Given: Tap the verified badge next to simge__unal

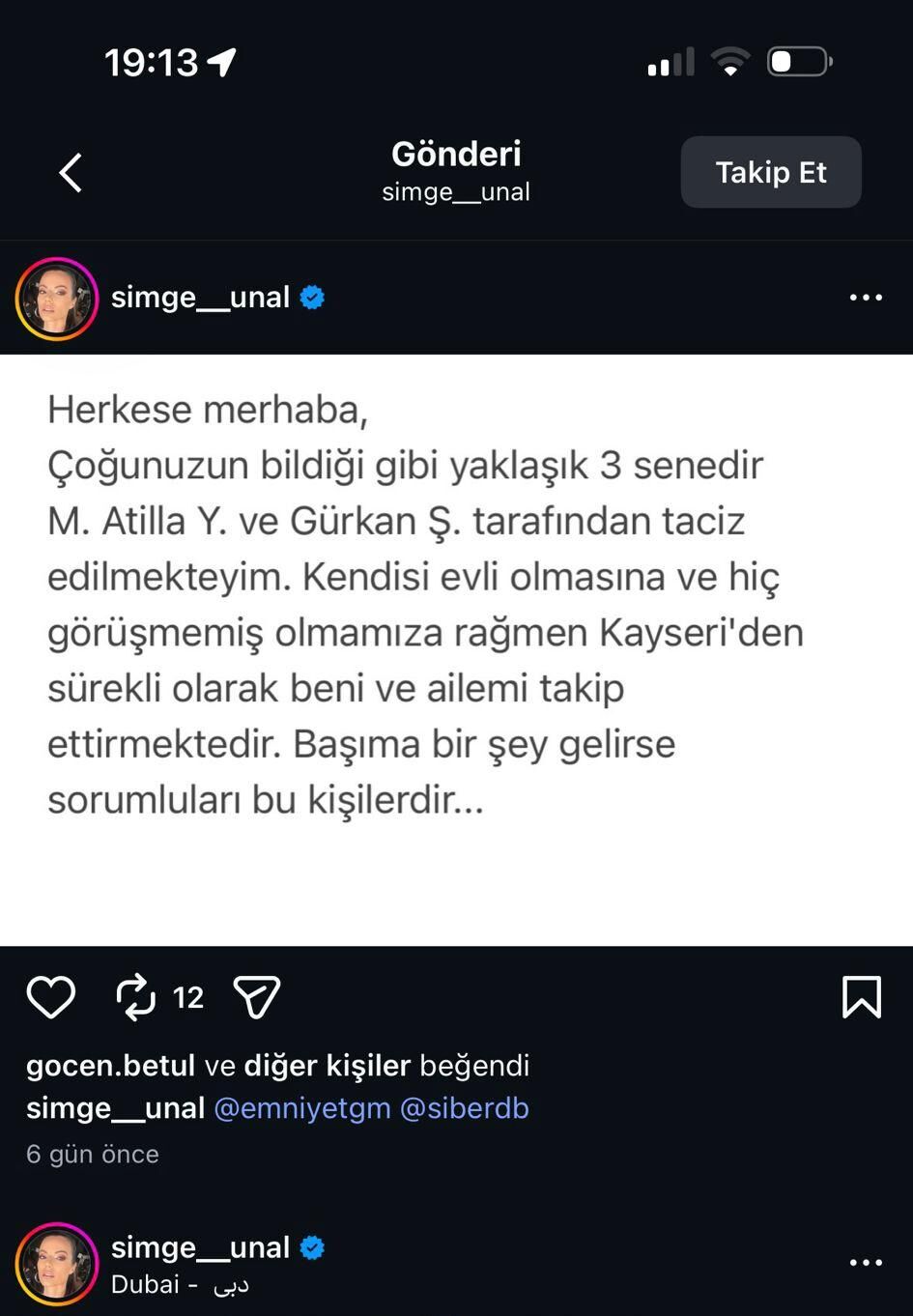Looking at the screenshot, I should pyautogui.click(x=310, y=297).
